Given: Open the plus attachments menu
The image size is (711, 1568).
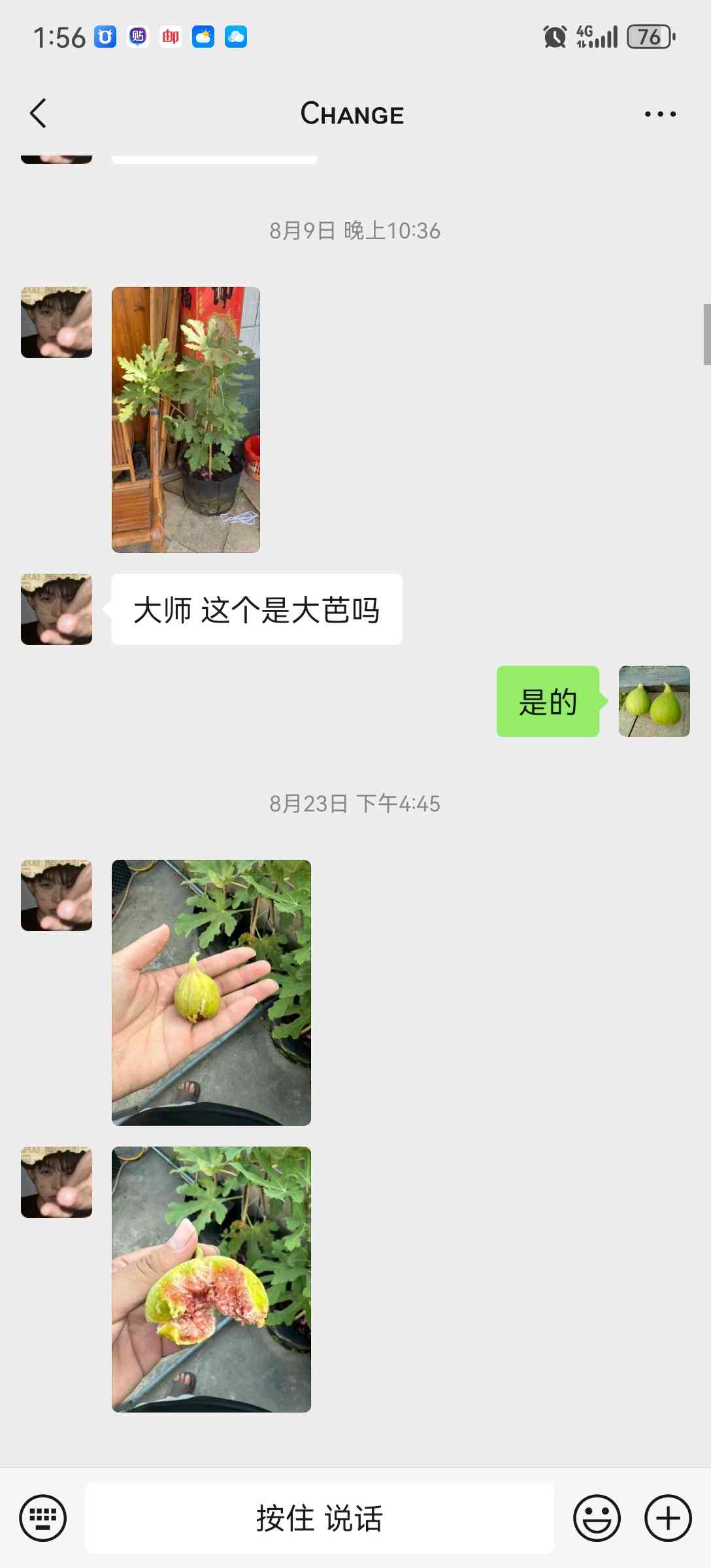Looking at the screenshot, I should (x=668, y=1518).
